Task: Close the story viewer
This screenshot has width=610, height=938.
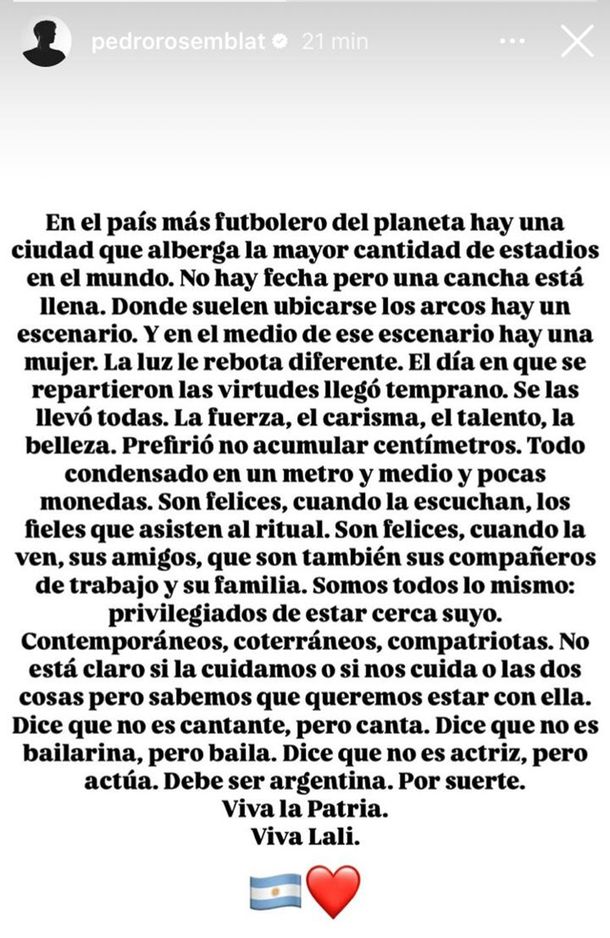Action: pos(578,41)
